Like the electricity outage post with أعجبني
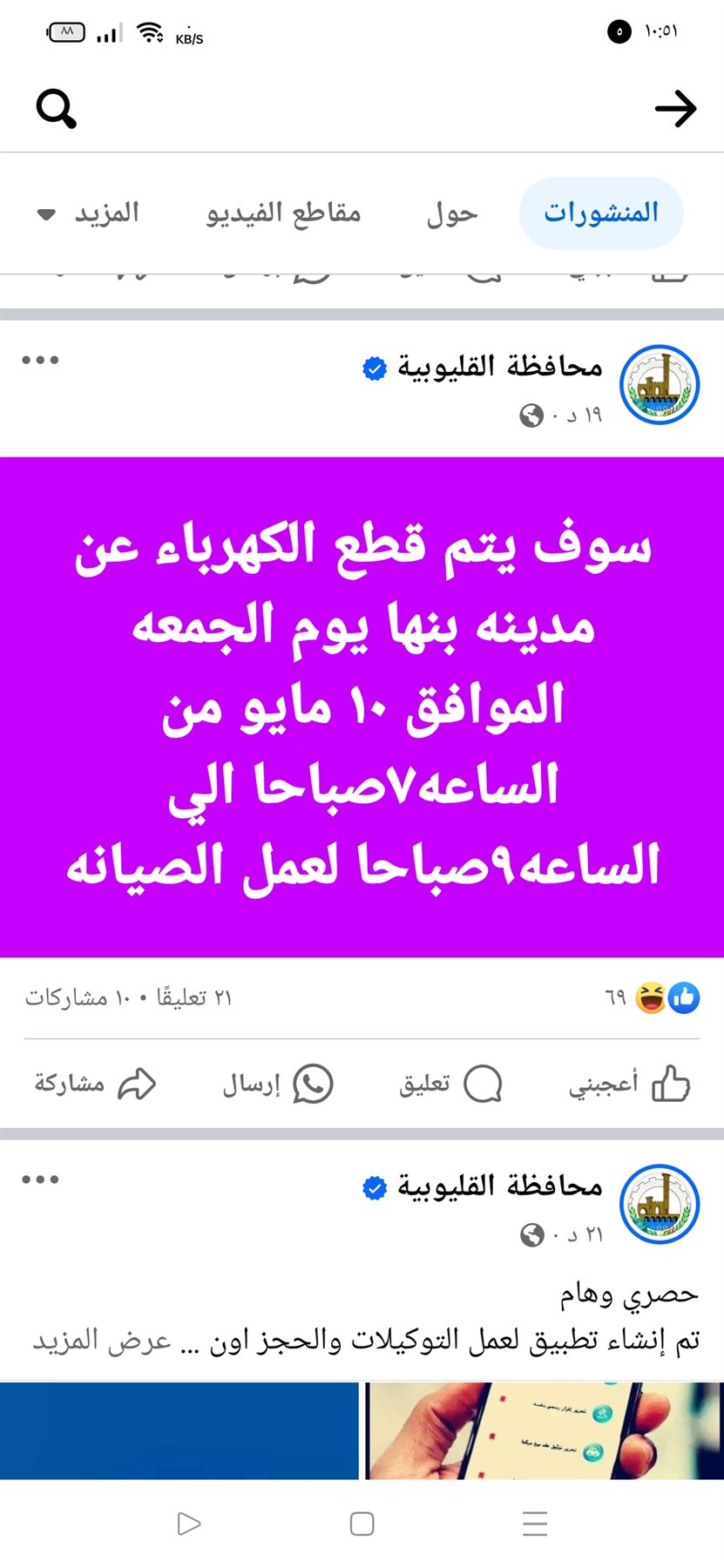The width and height of the screenshot is (724, 1568). tap(629, 1085)
